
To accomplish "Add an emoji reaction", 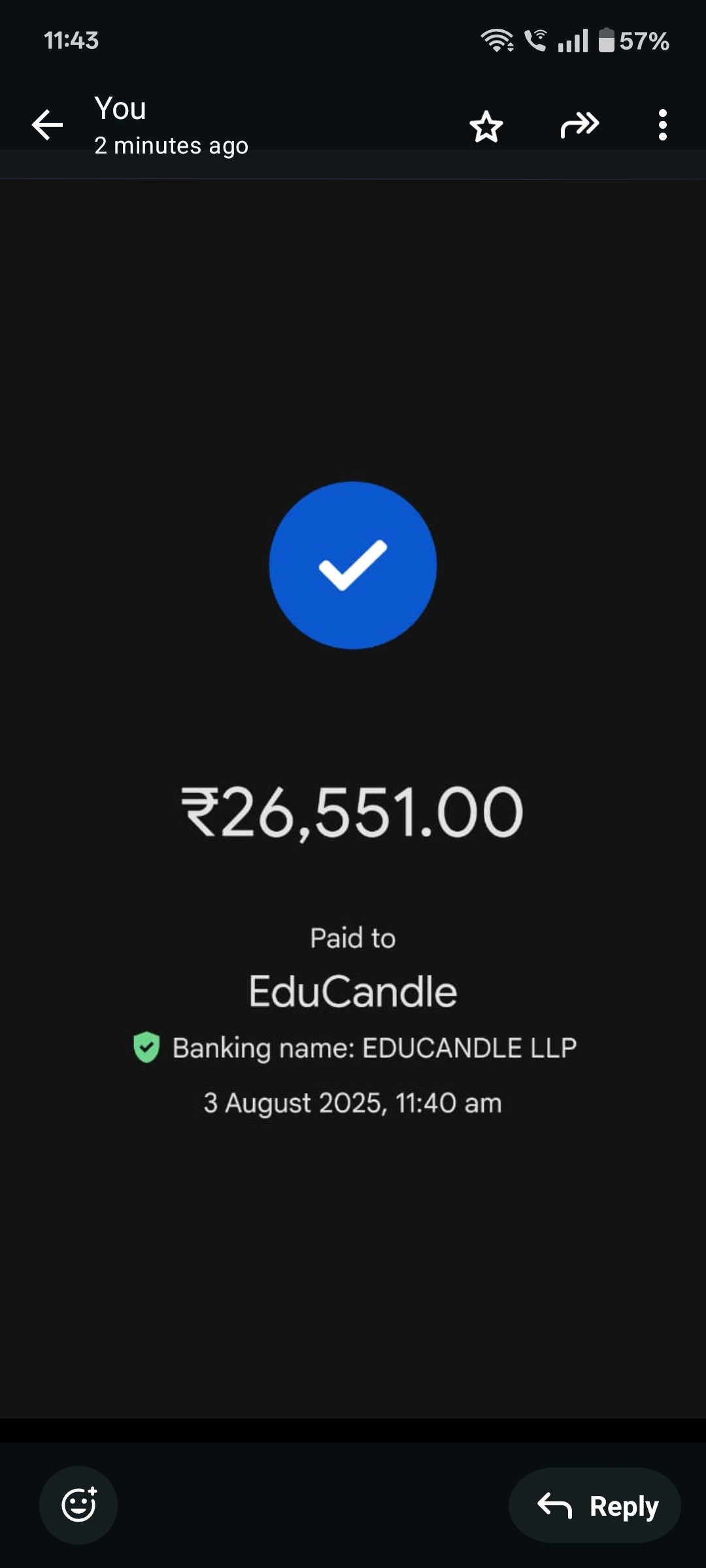I will click(78, 1505).
